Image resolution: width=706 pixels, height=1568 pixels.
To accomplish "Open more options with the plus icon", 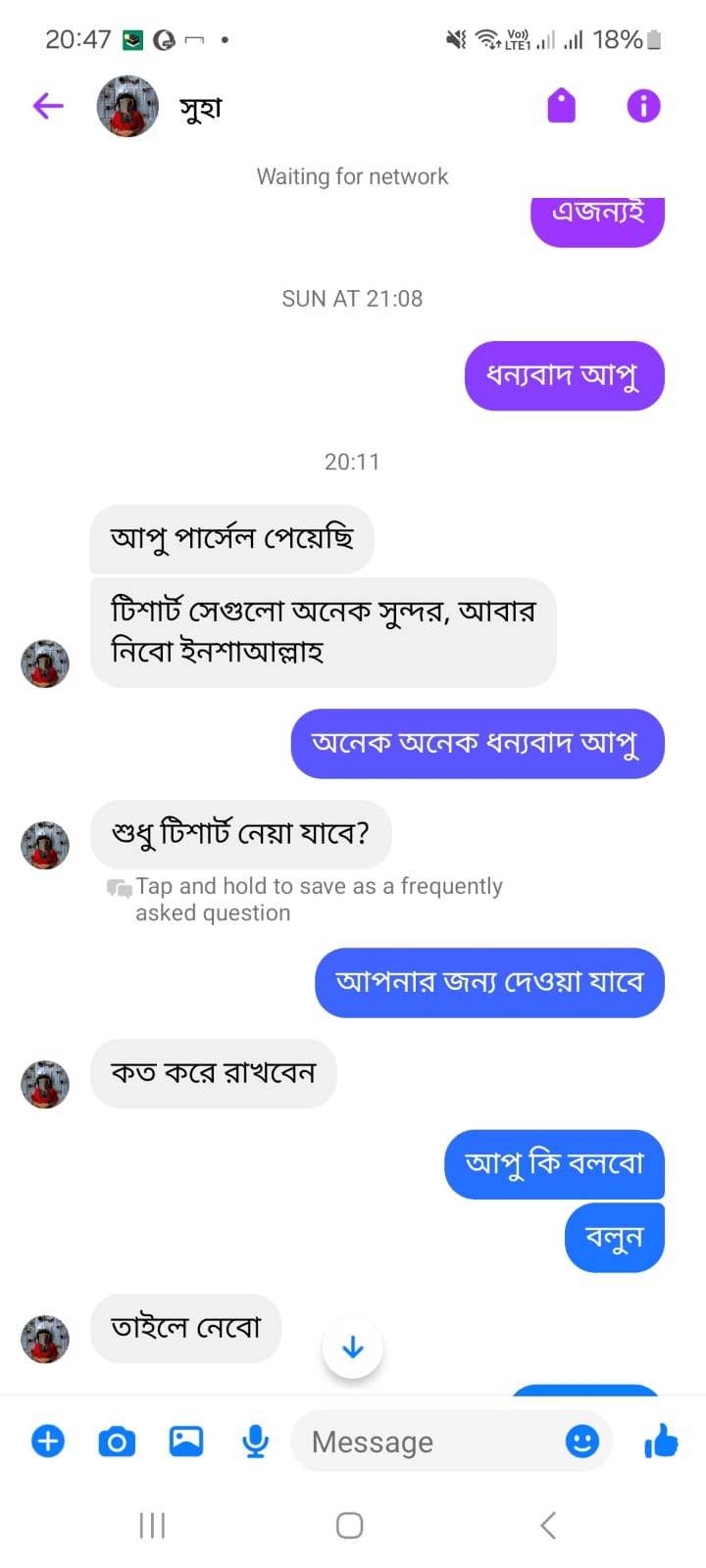I will pos(48,1442).
